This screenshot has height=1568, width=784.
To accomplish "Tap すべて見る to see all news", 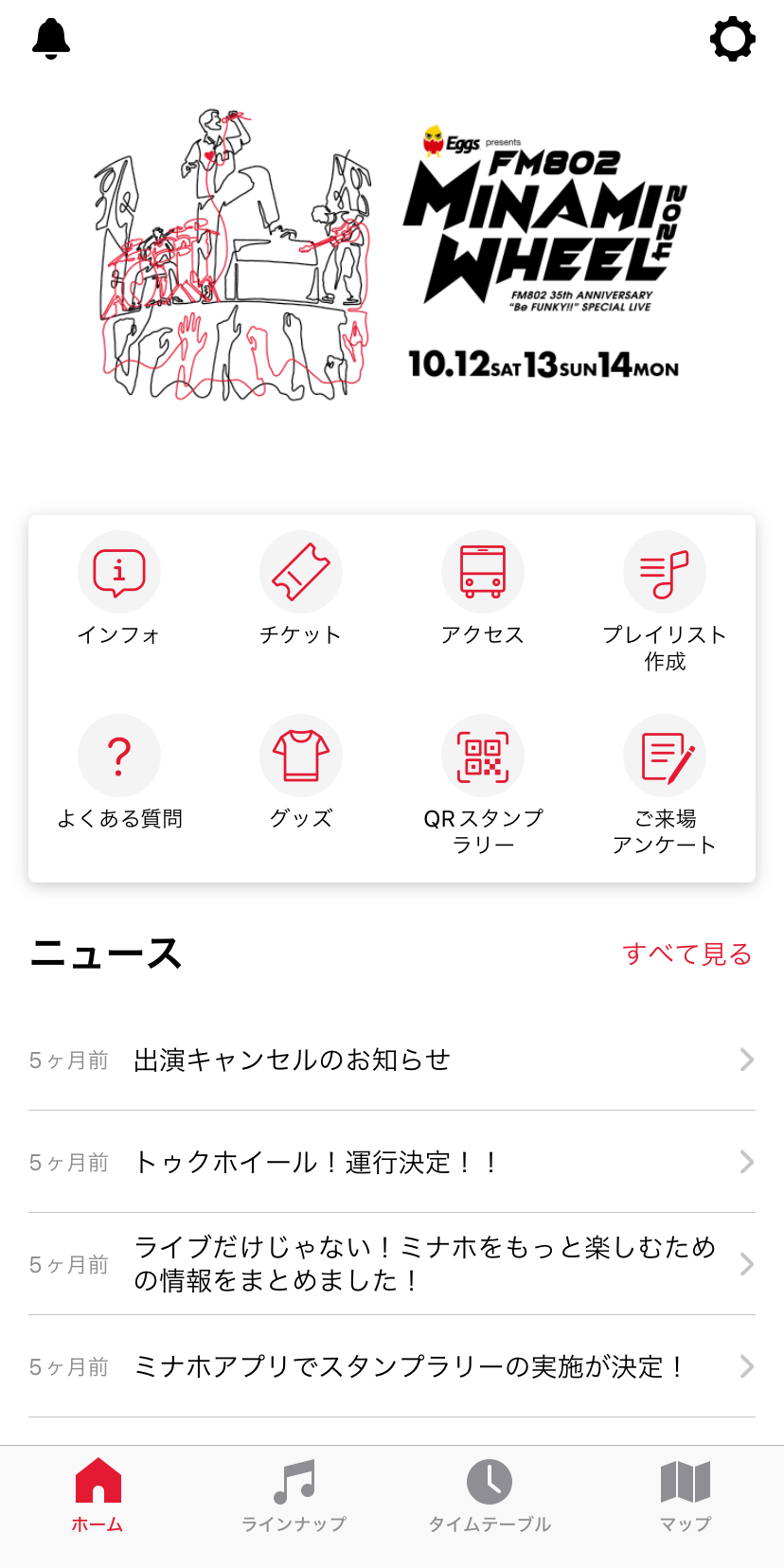I will 686,954.
